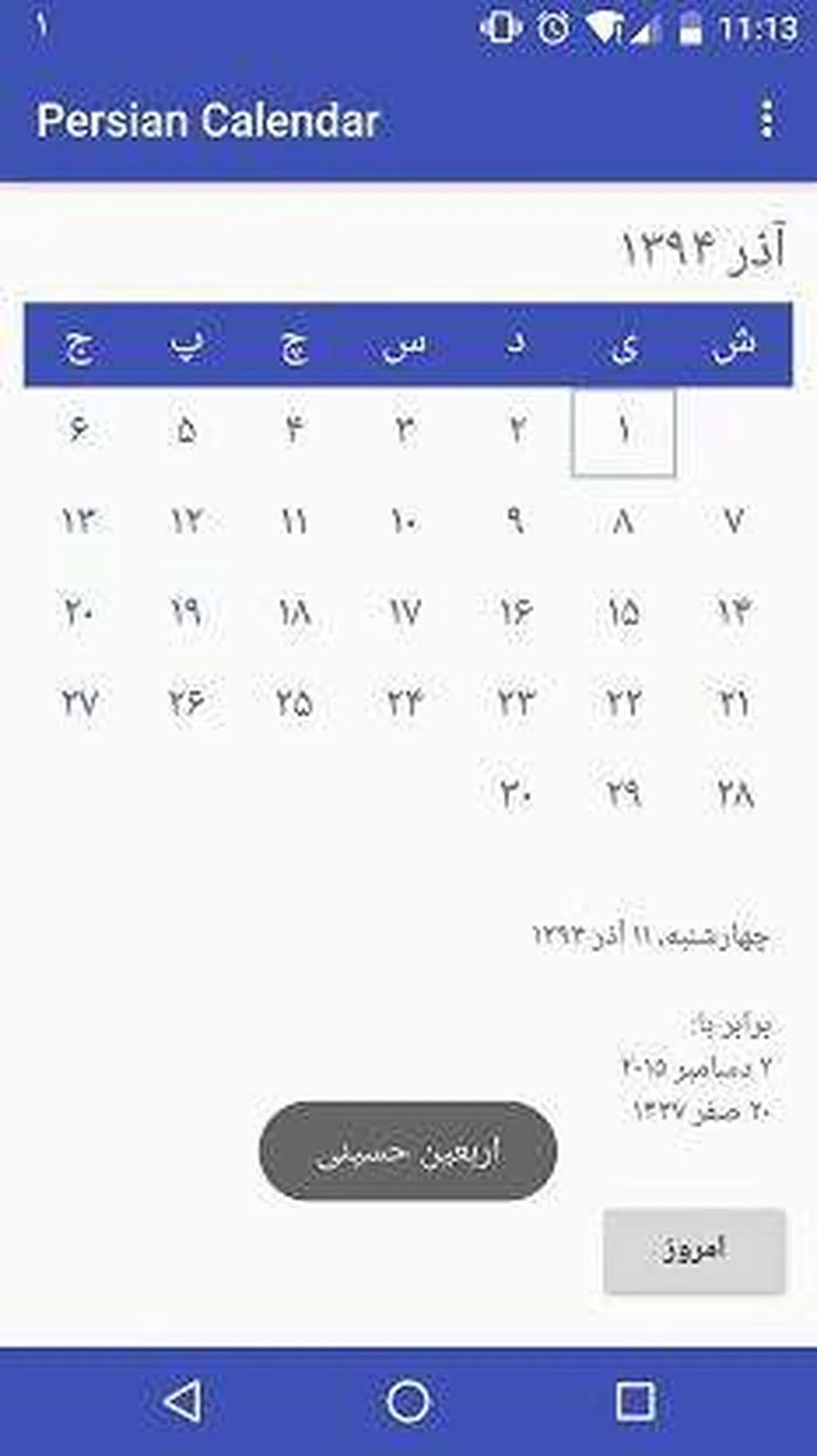Pick day ۶ in the first week
The width and height of the screenshot is (817, 1456).
pos(78,432)
